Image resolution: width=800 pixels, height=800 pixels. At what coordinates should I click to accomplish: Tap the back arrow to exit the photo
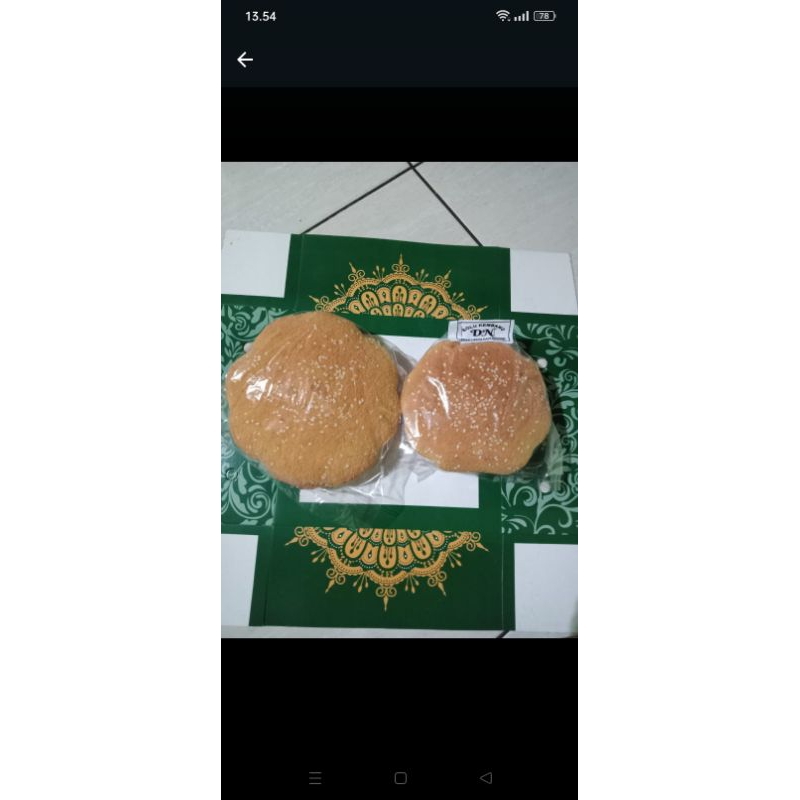coord(245,60)
